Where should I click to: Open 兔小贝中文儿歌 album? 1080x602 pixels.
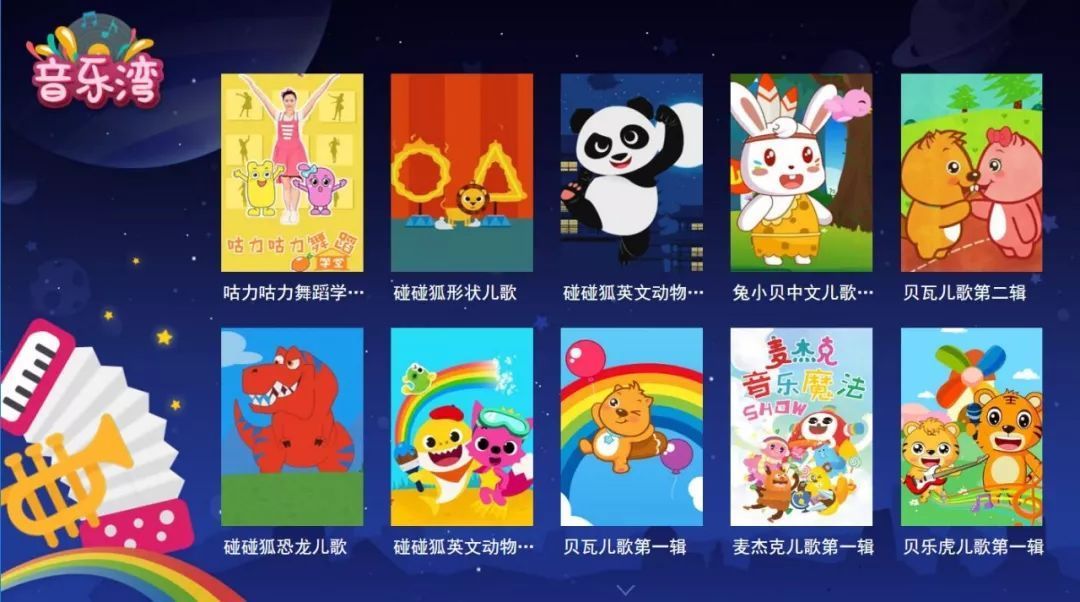pyautogui.click(x=801, y=173)
